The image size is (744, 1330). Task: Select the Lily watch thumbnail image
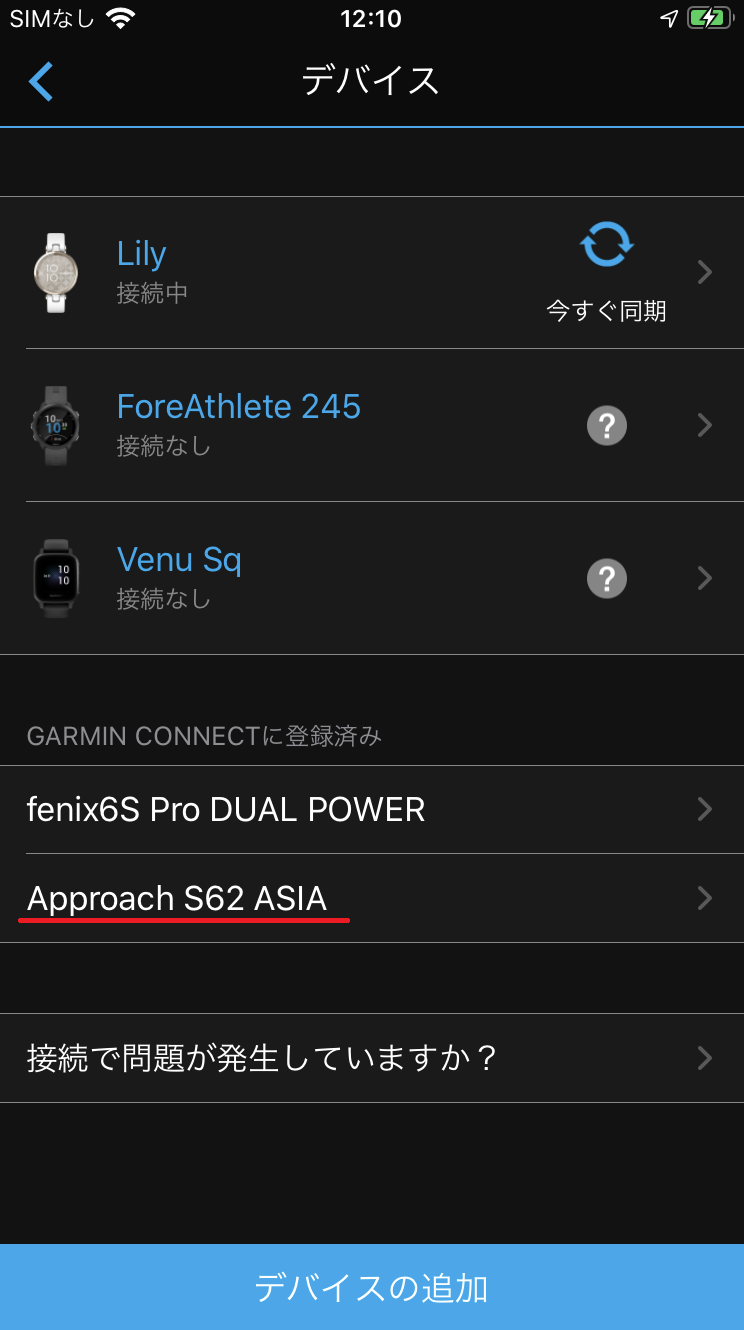coord(57,272)
